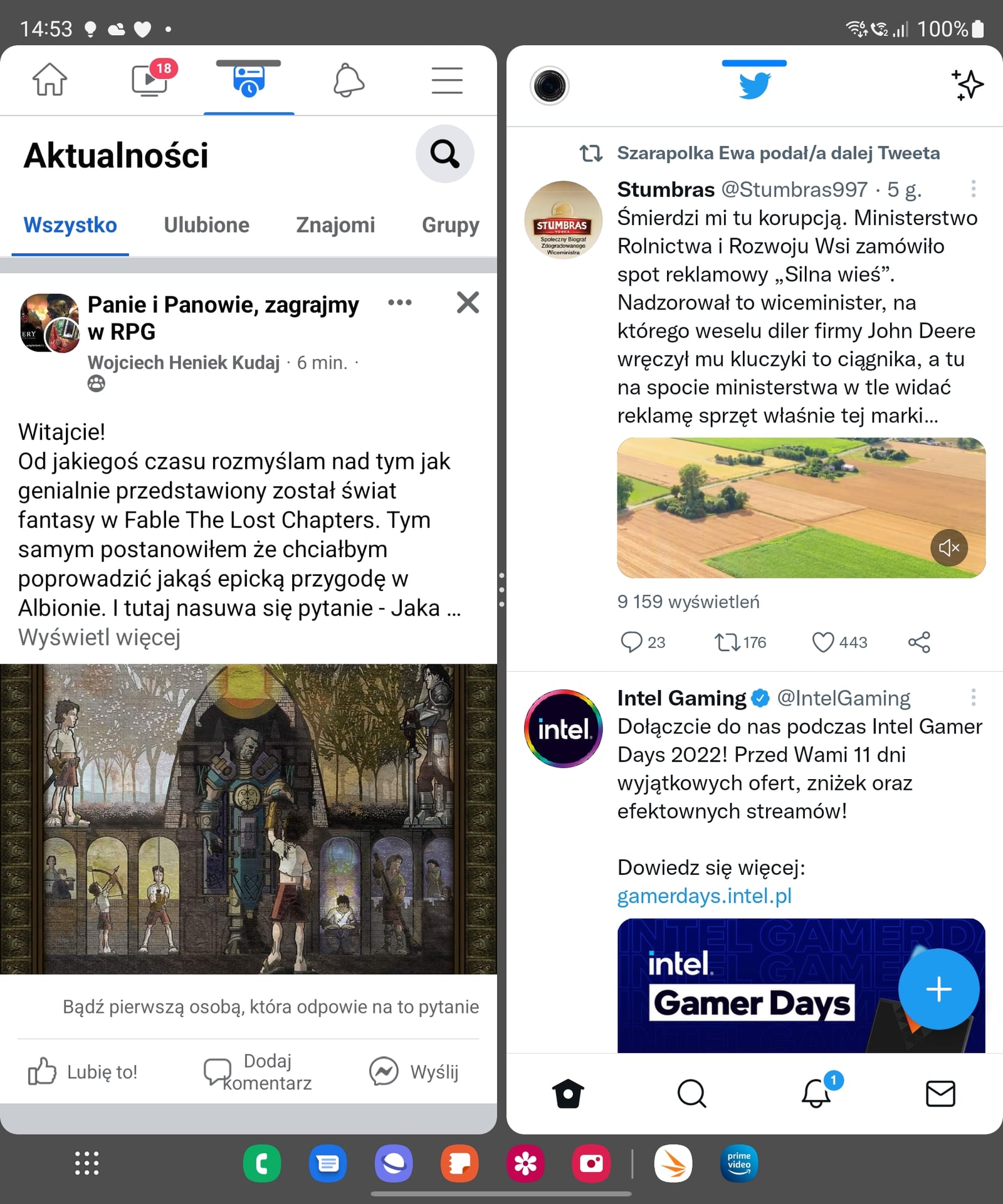Switch to Grupy feed filter
The width and height of the screenshot is (1003, 1204).
pos(450,225)
